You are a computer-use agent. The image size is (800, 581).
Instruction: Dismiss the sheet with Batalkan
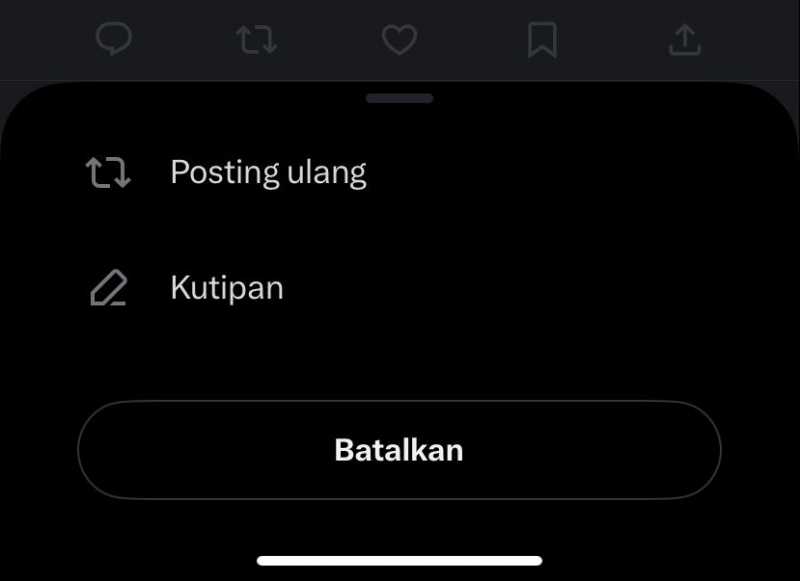tap(399, 450)
